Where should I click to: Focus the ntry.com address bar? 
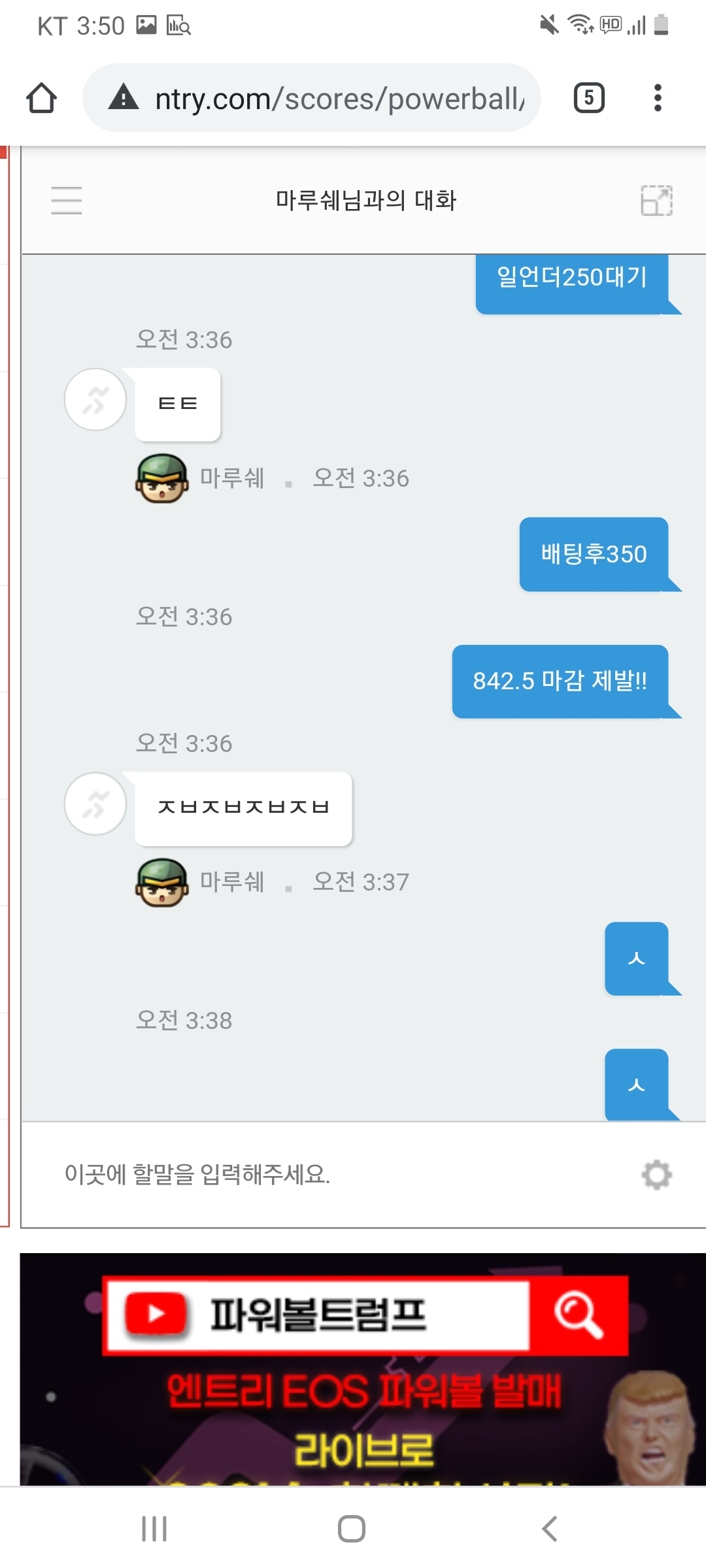[327, 99]
